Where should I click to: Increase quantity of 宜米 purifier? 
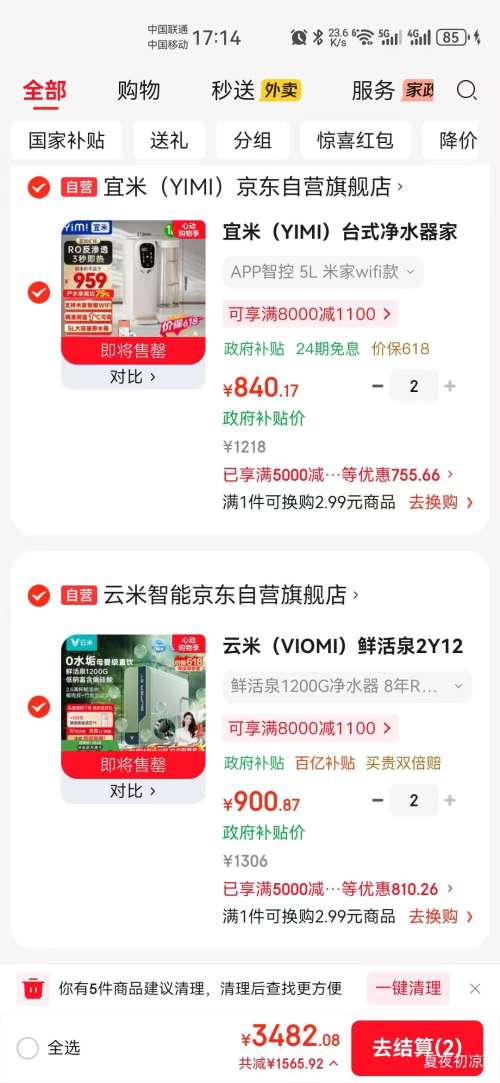click(450, 386)
